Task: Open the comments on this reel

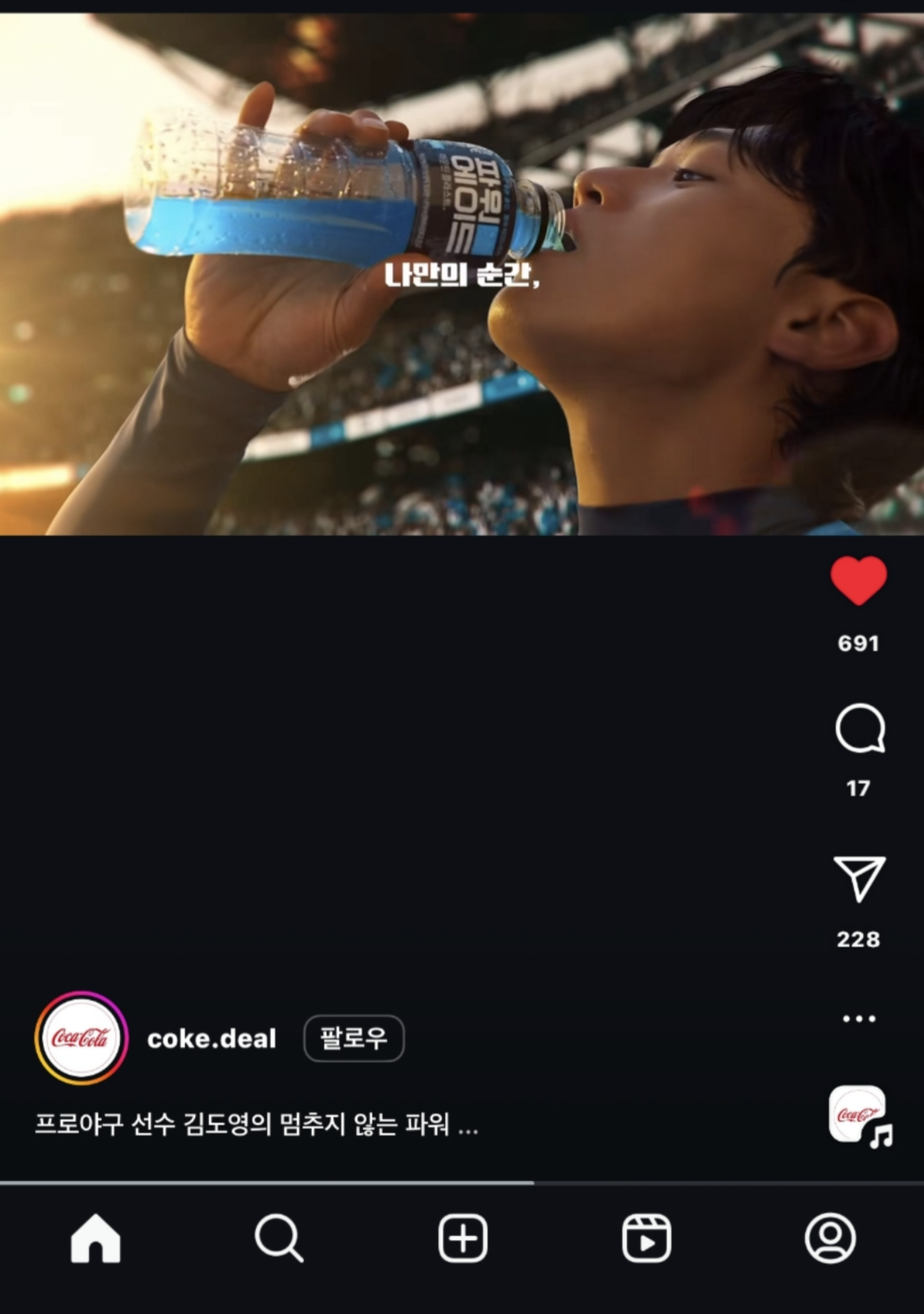Action: pos(860,729)
